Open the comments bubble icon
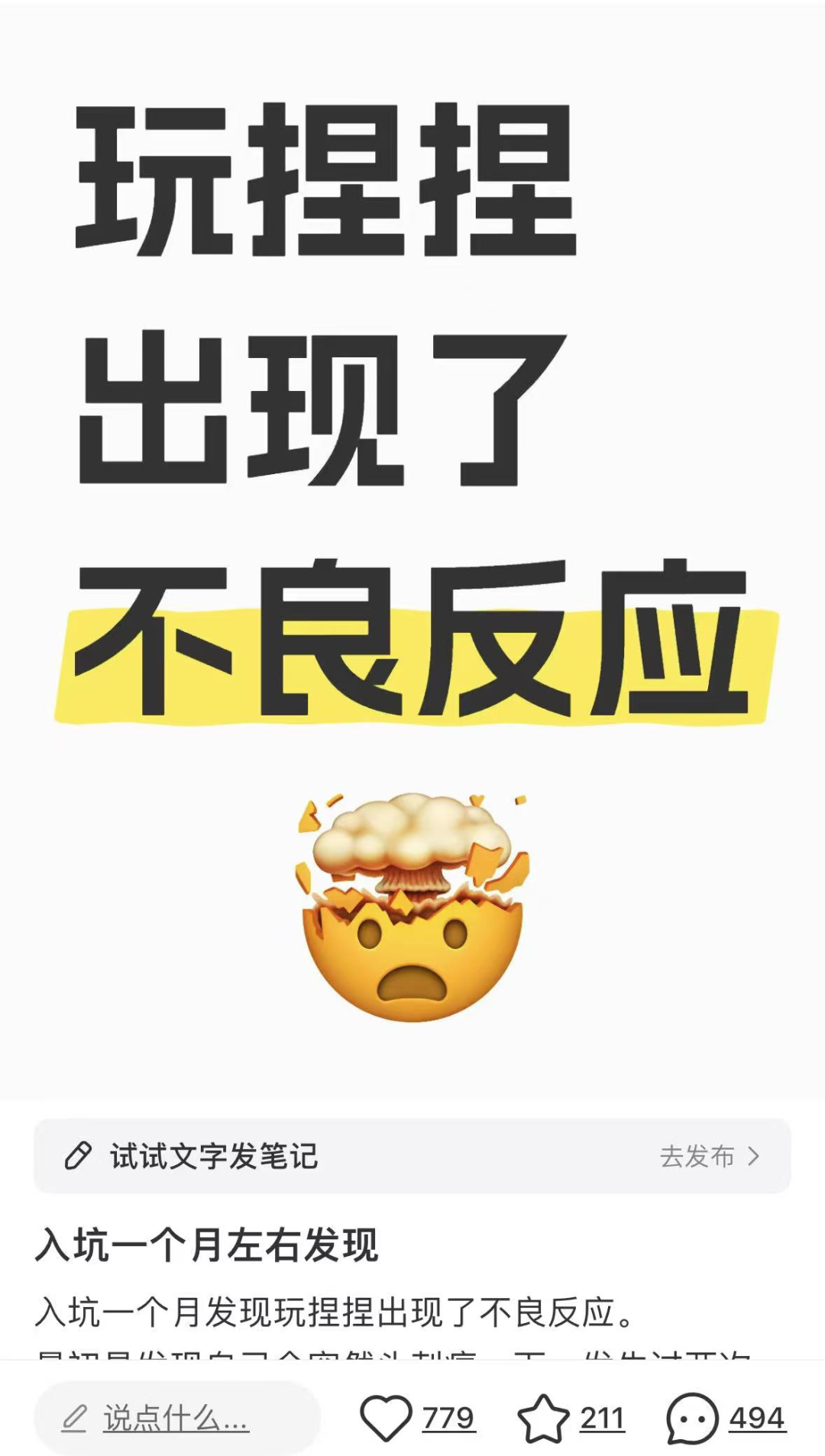The image size is (825, 1456). click(x=692, y=1419)
